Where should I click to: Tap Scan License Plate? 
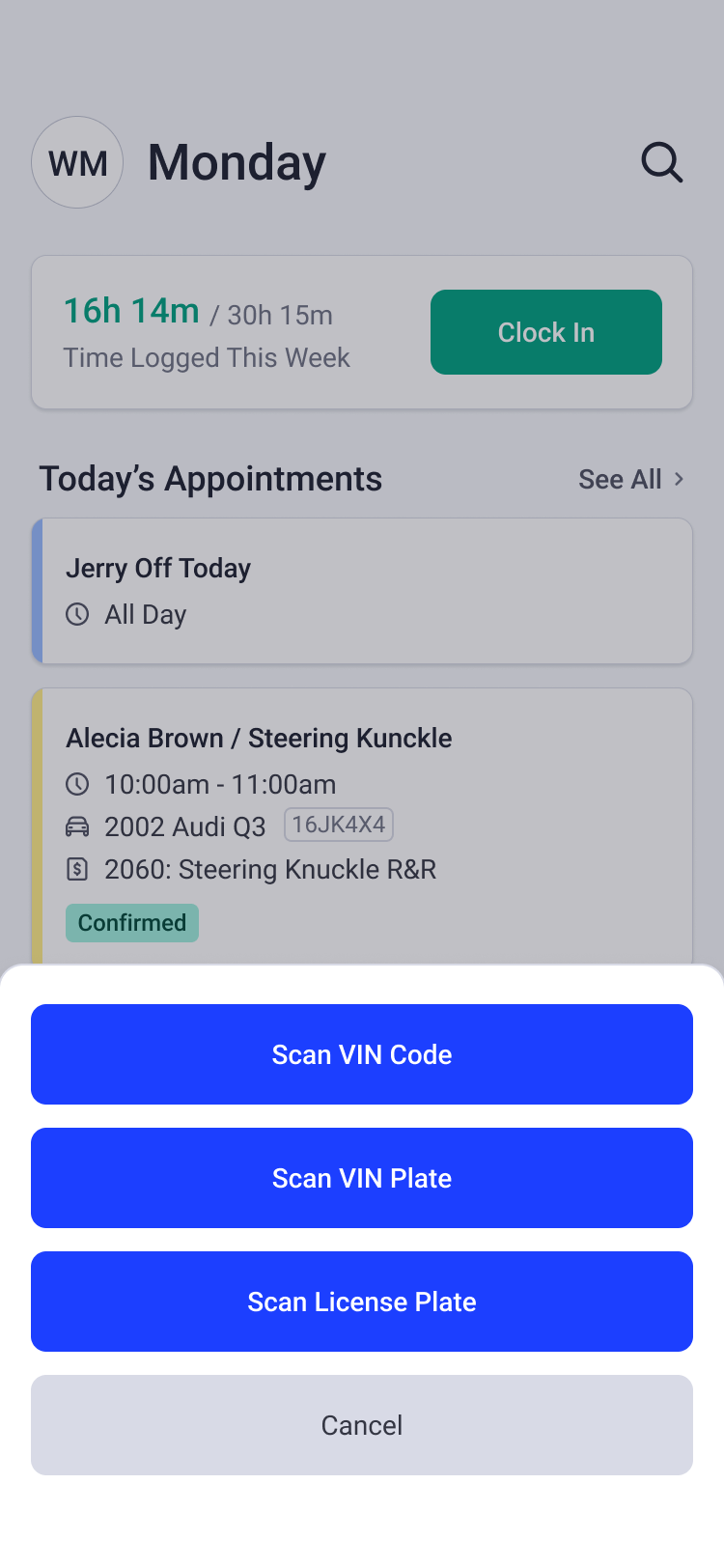pyautogui.click(x=362, y=1302)
